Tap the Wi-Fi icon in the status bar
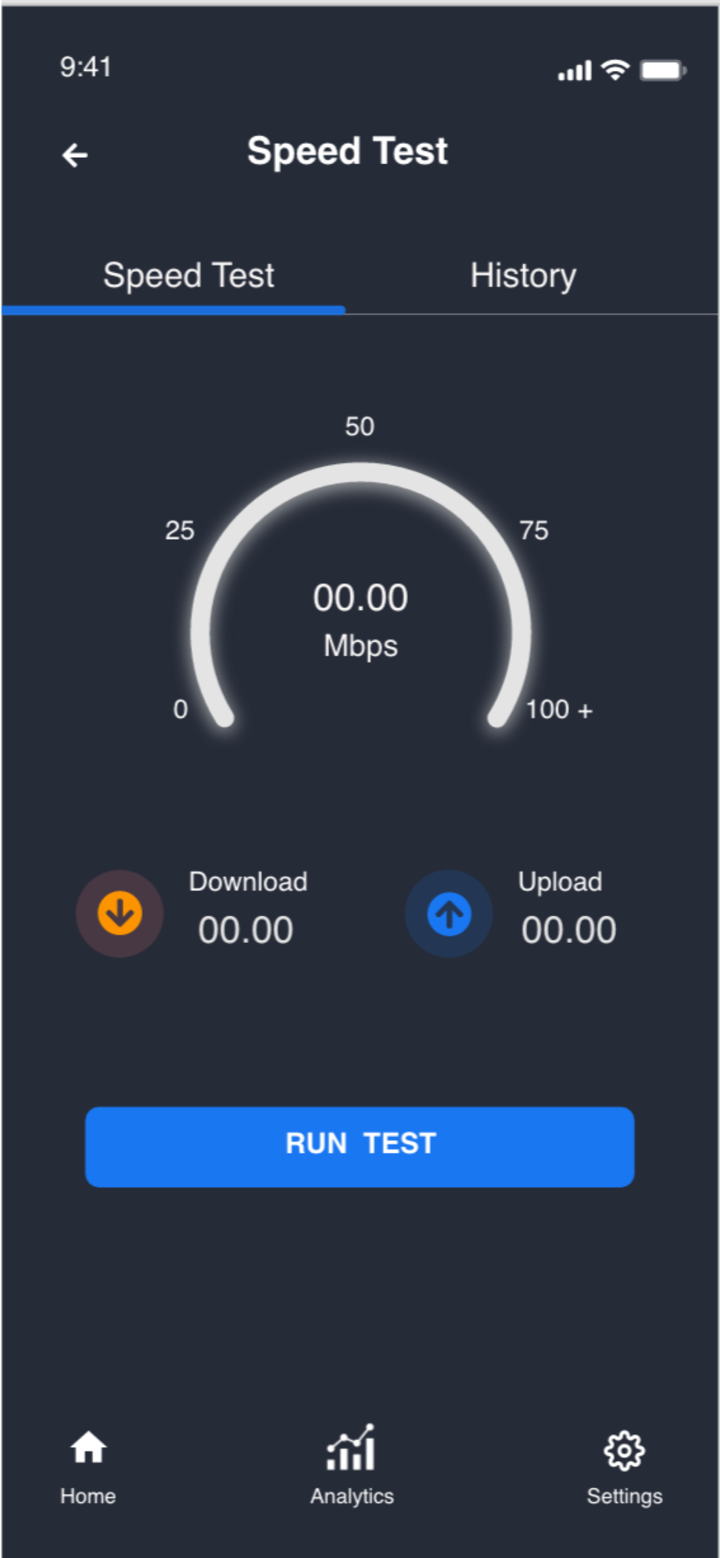The width and height of the screenshot is (720, 1558). click(614, 70)
